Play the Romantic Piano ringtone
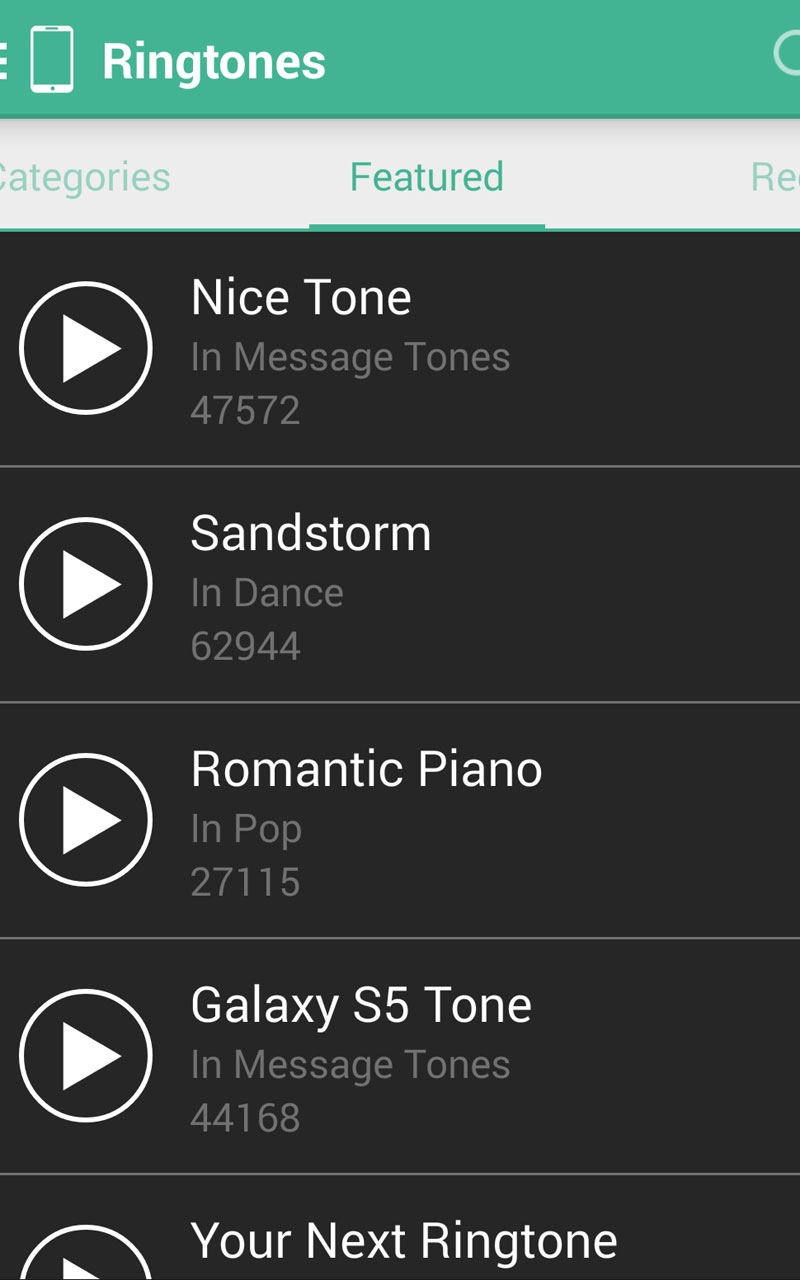Screen dimensions: 800x1280 coord(85,820)
